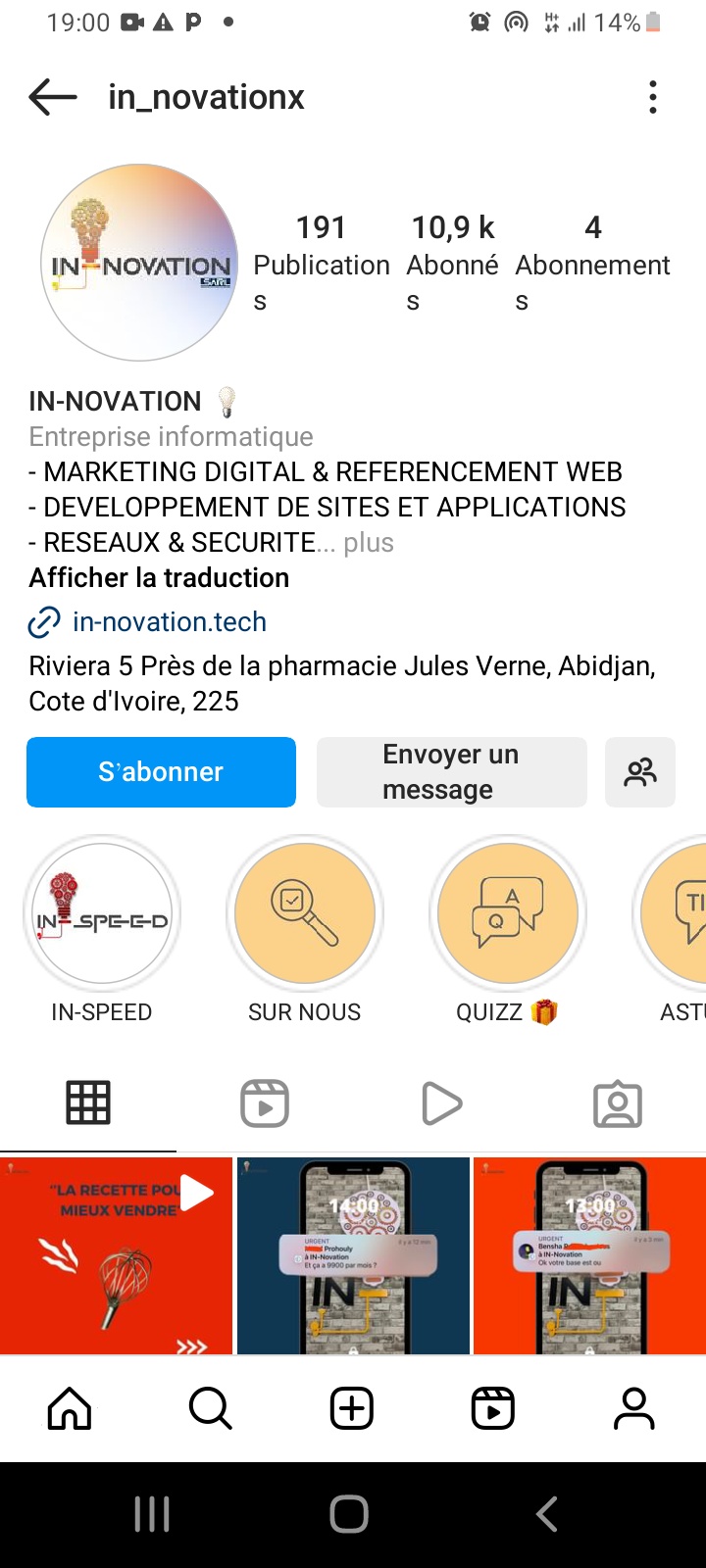Create a new post with plus icon
Image resolution: width=706 pixels, height=1568 pixels.
click(352, 1409)
